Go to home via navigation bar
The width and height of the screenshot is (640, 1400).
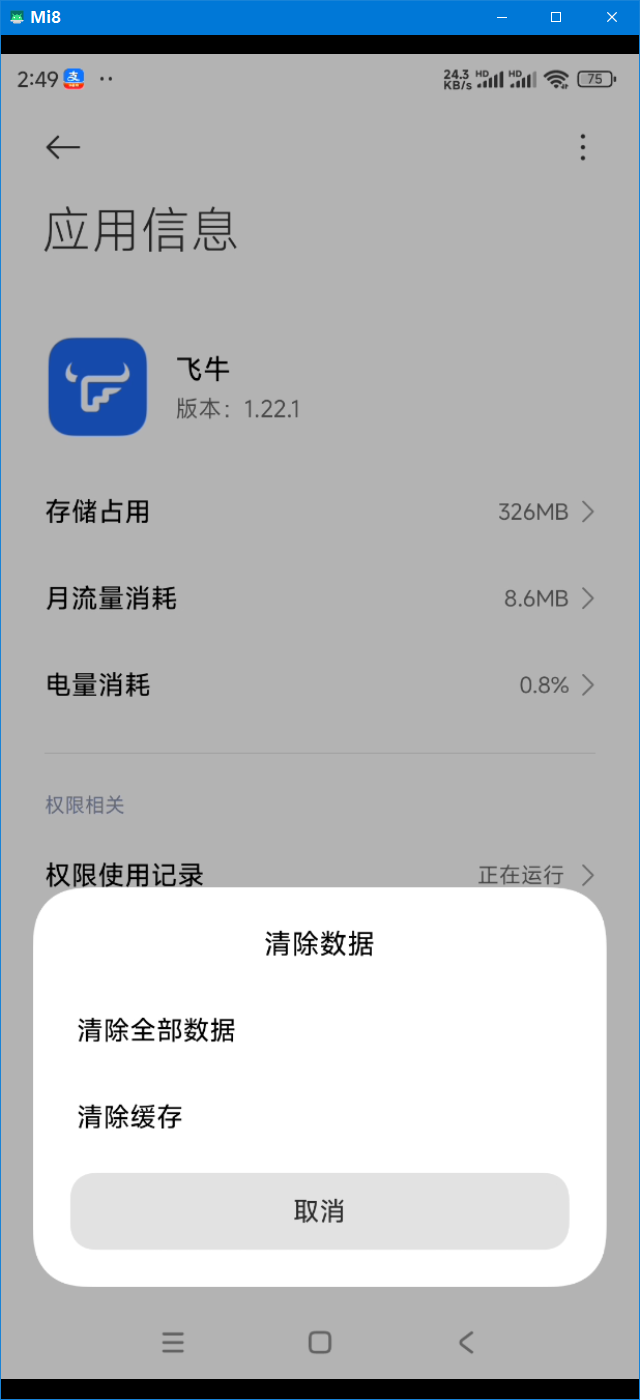coord(320,1342)
